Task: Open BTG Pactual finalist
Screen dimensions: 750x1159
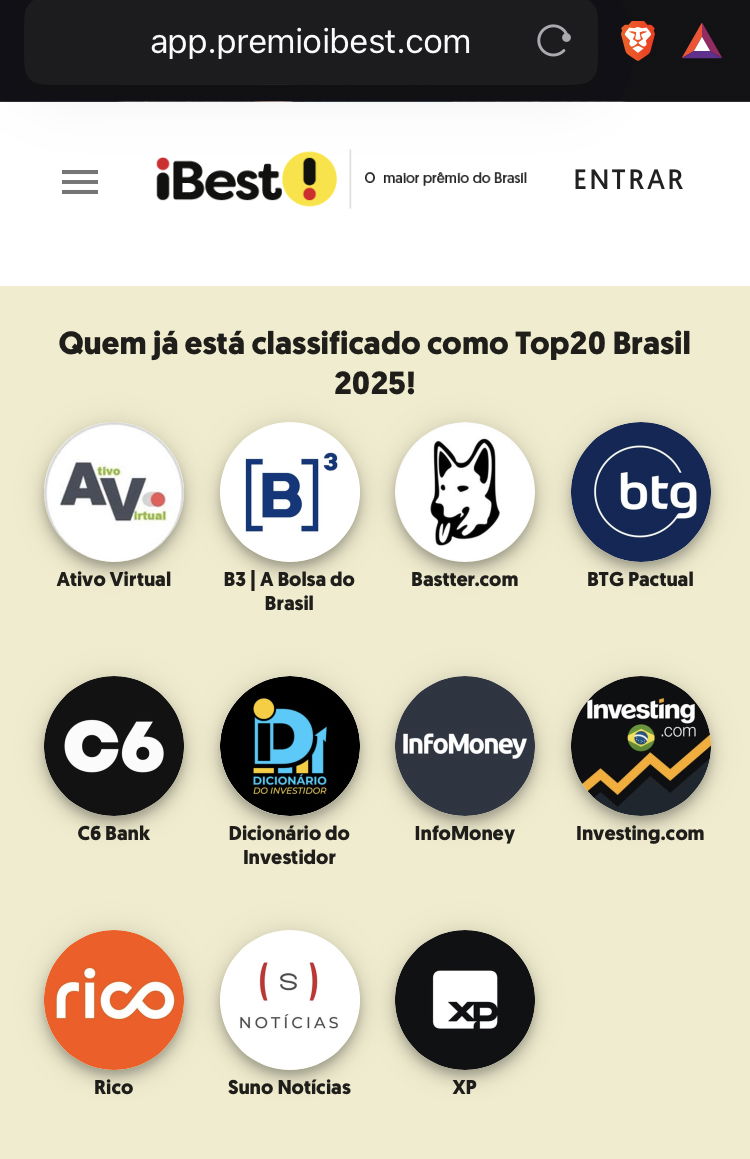Action: point(641,492)
